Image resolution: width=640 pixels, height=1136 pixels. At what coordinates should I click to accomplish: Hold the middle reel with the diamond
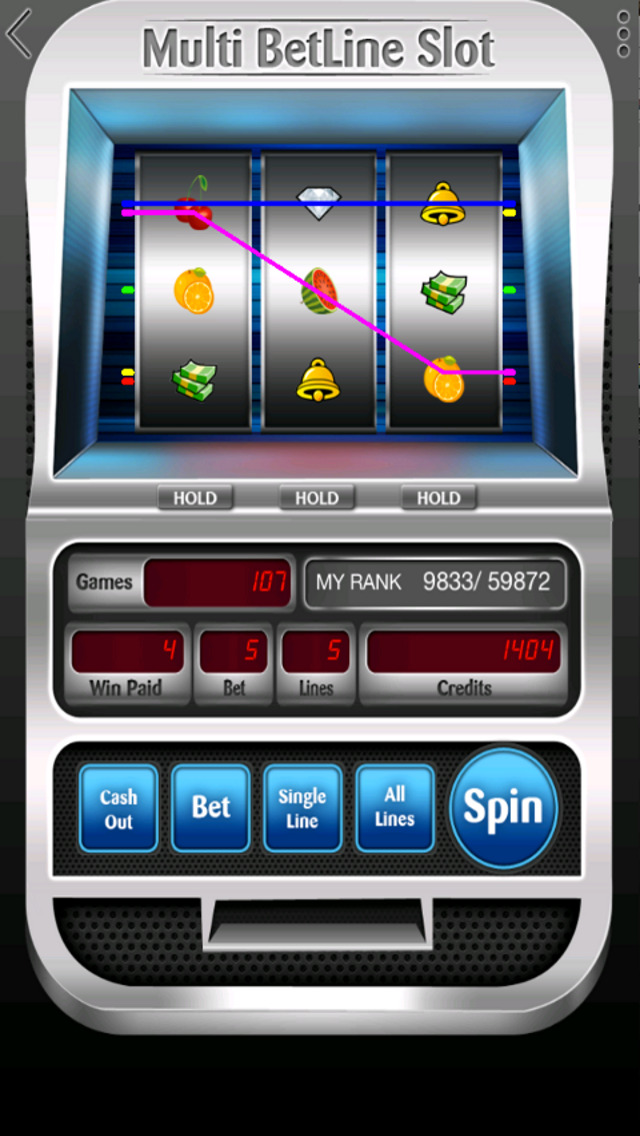(x=317, y=498)
